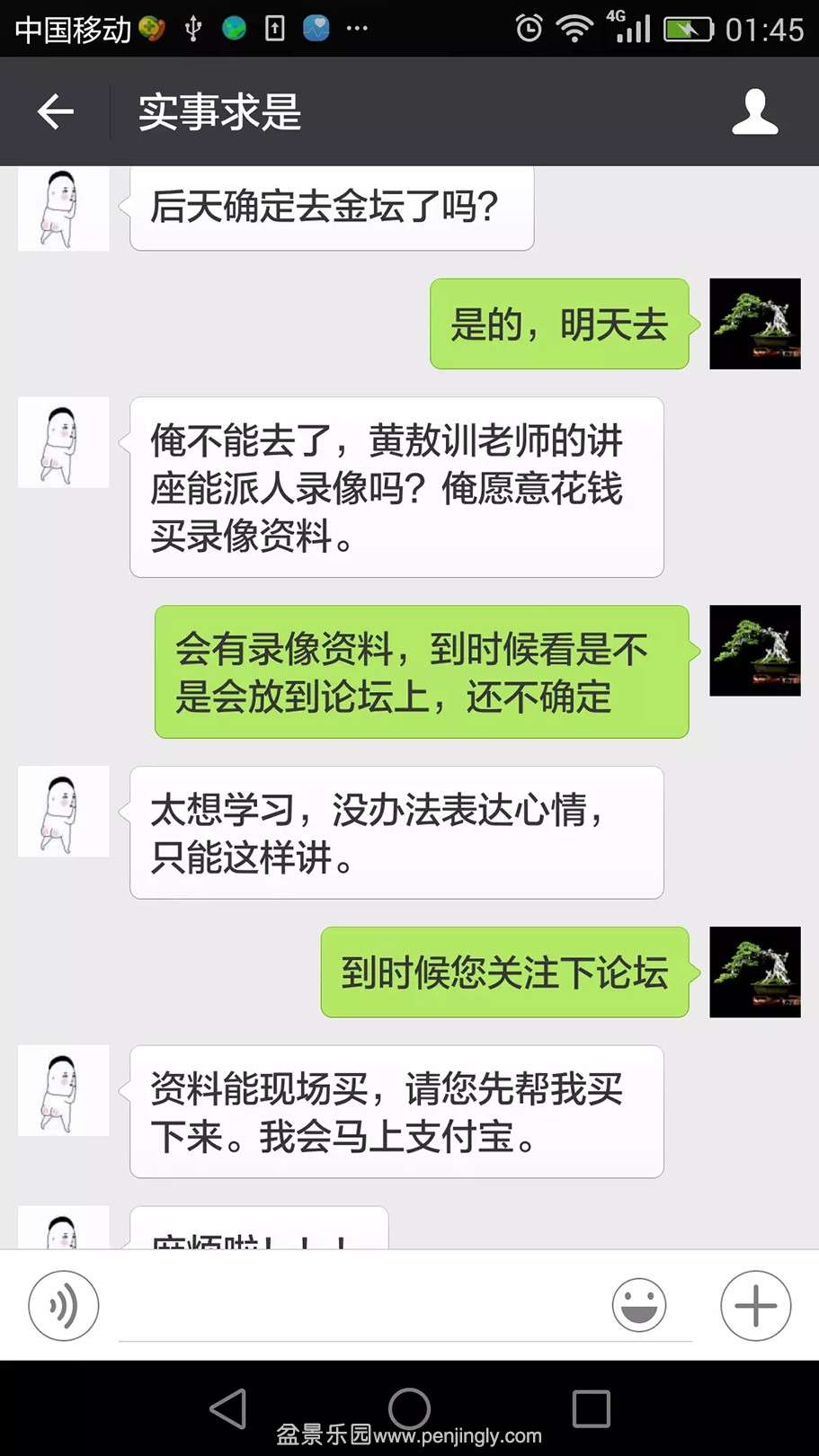Switch to voice message input
This screenshot has width=819, height=1456.
click(x=63, y=1305)
